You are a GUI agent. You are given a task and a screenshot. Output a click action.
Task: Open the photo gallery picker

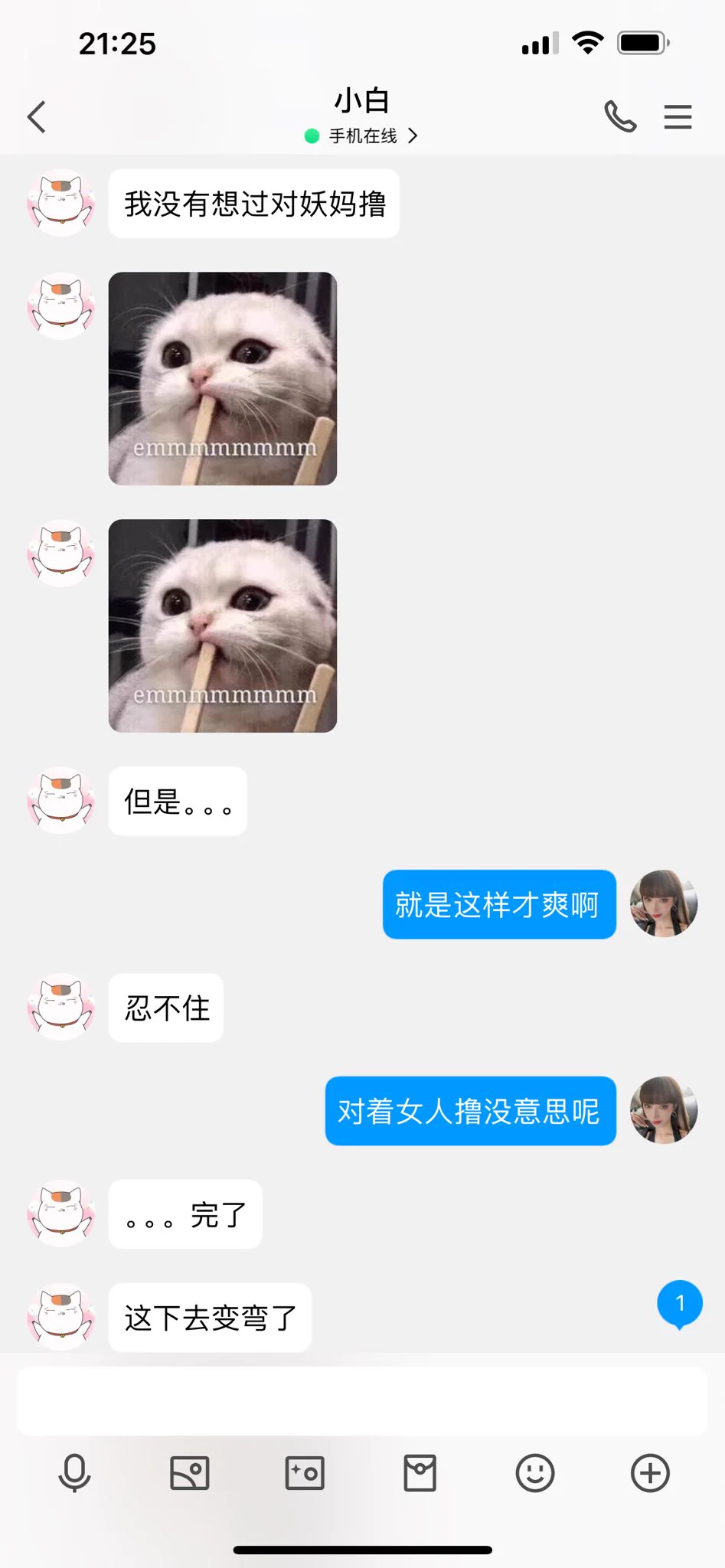click(x=190, y=1472)
